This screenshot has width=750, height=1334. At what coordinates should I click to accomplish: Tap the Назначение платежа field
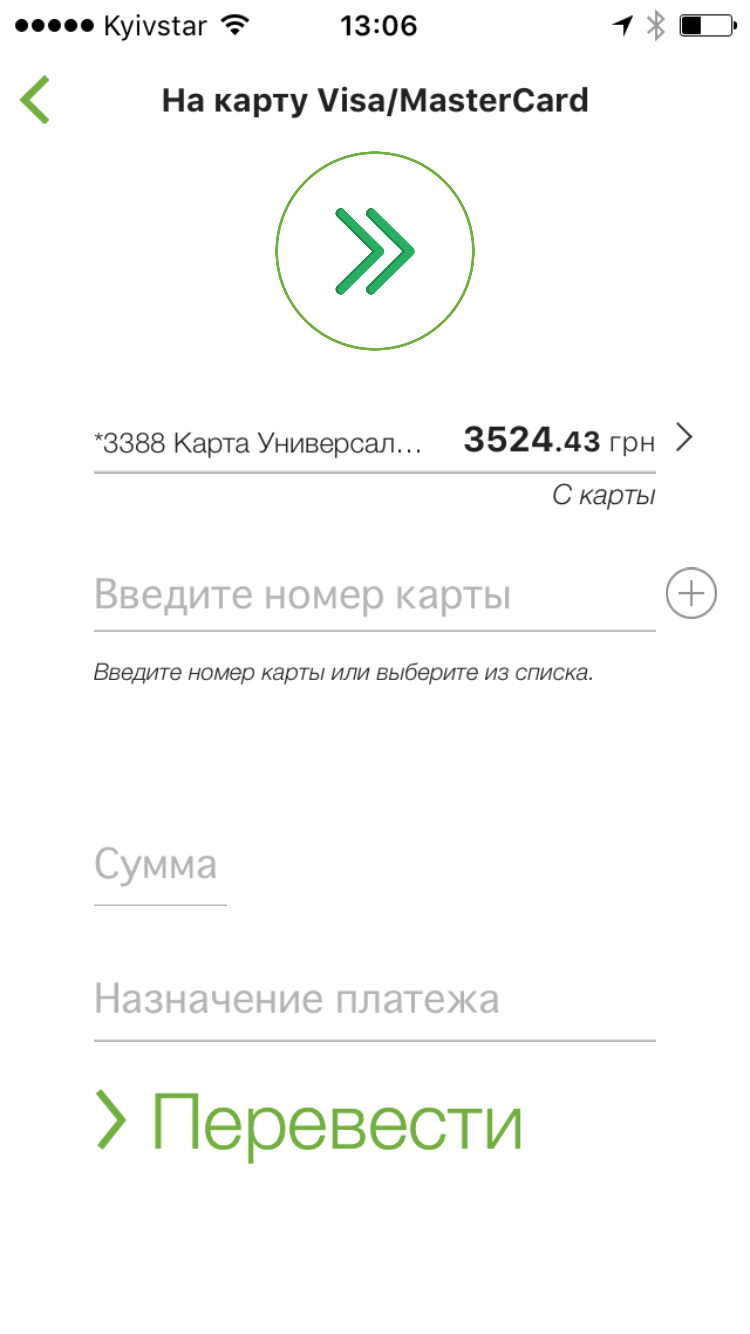(374, 999)
